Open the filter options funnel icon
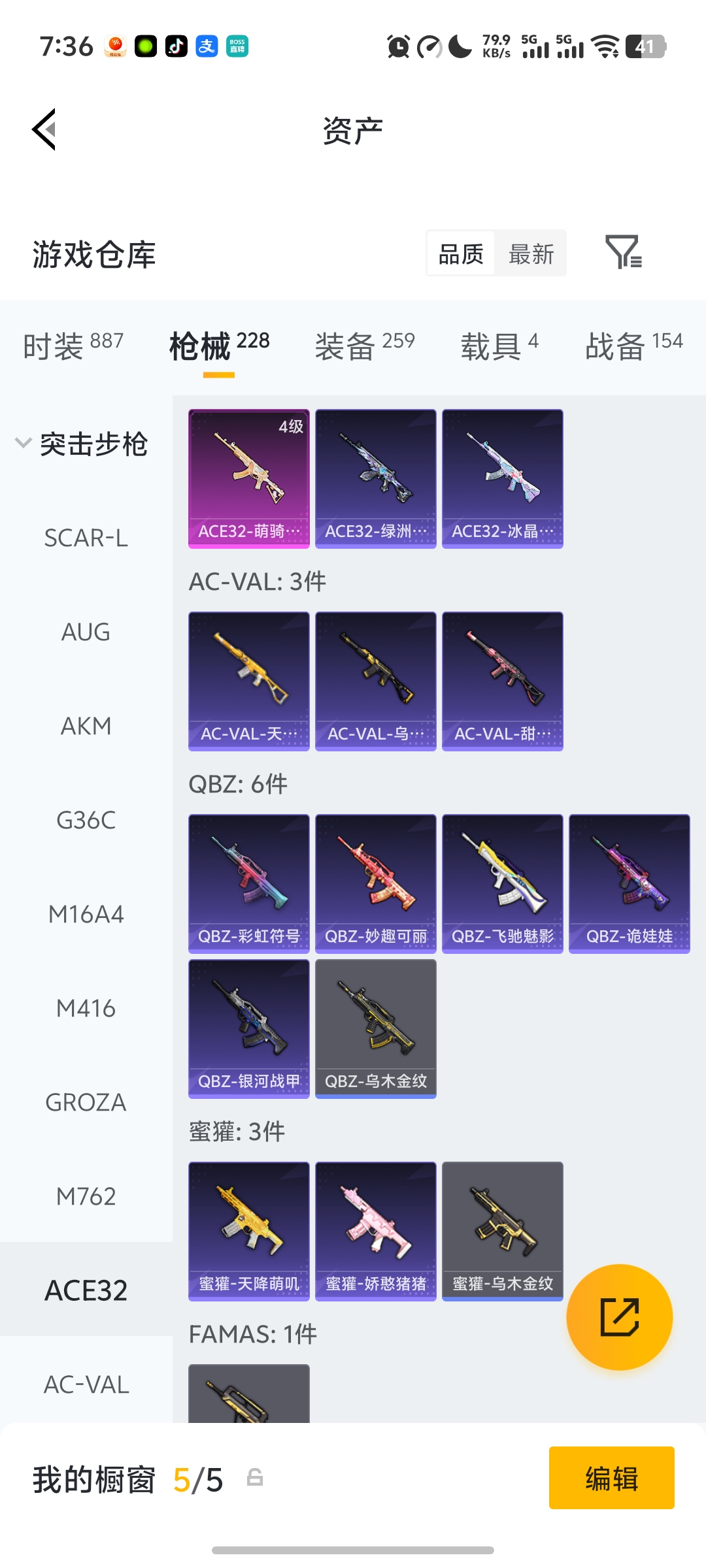Image resolution: width=706 pixels, height=1568 pixels. point(626,253)
